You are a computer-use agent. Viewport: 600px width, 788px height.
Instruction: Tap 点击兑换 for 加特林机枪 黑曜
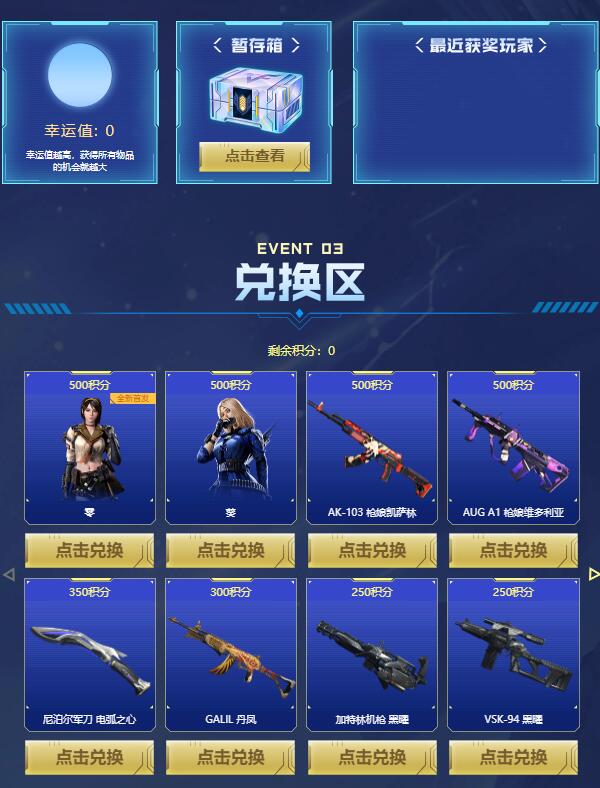[x=372, y=757]
